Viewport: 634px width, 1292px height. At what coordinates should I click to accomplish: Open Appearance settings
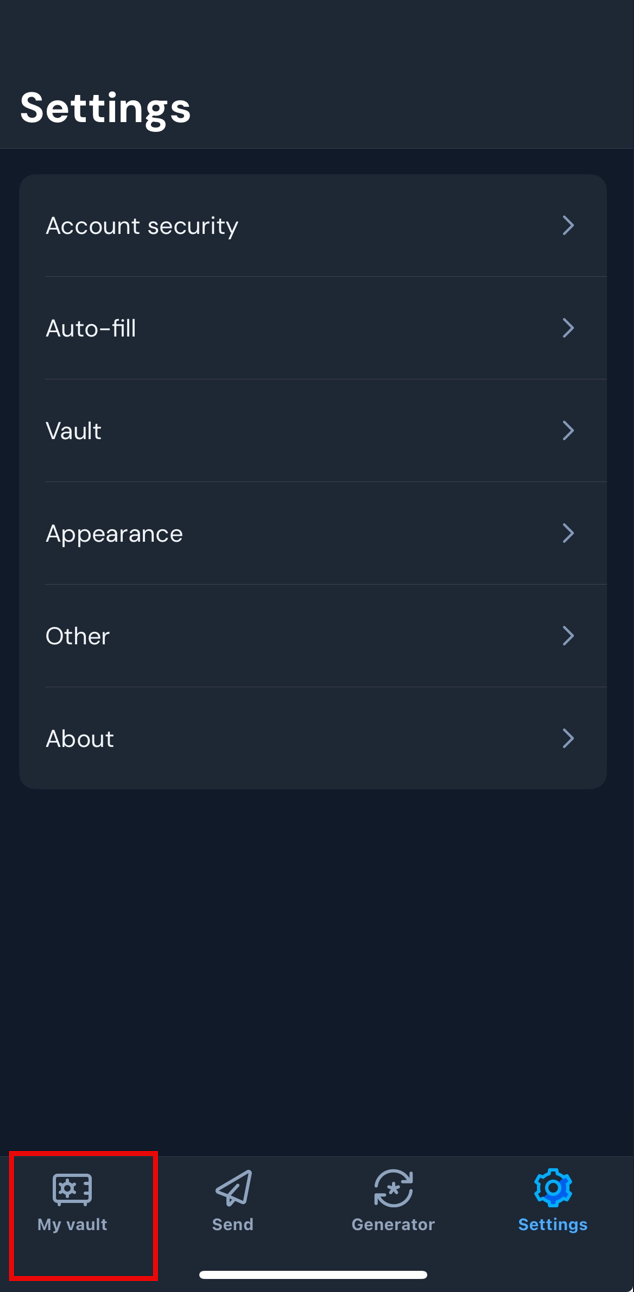pyautogui.click(x=312, y=534)
